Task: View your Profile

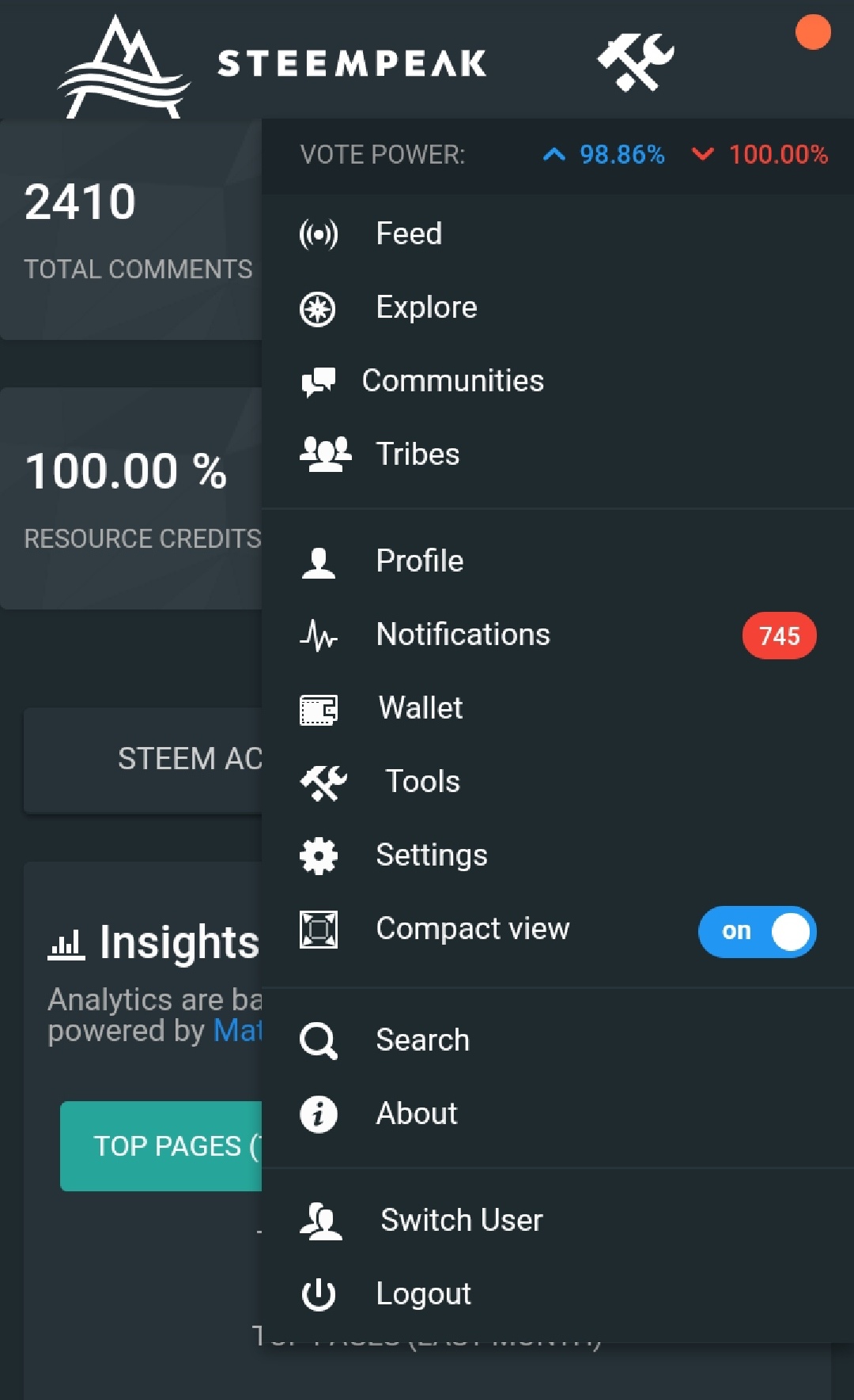Action: pyautogui.click(x=419, y=561)
